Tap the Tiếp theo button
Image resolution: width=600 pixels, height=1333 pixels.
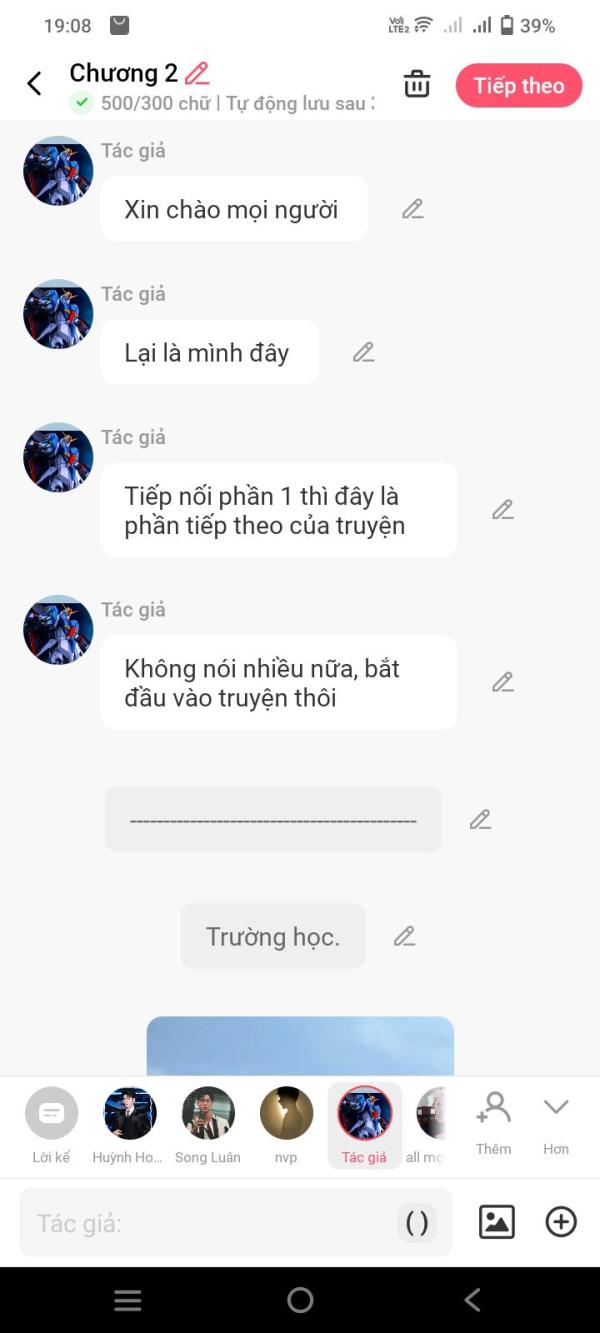point(519,86)
